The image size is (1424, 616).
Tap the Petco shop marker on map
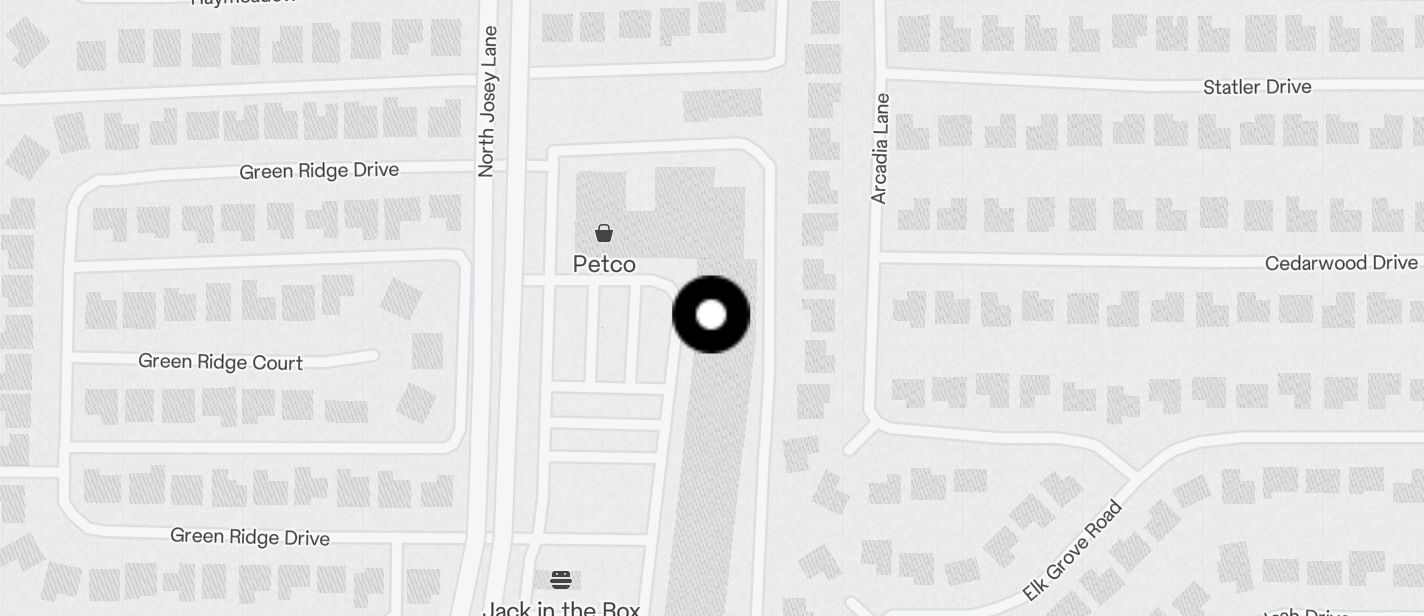604,234
